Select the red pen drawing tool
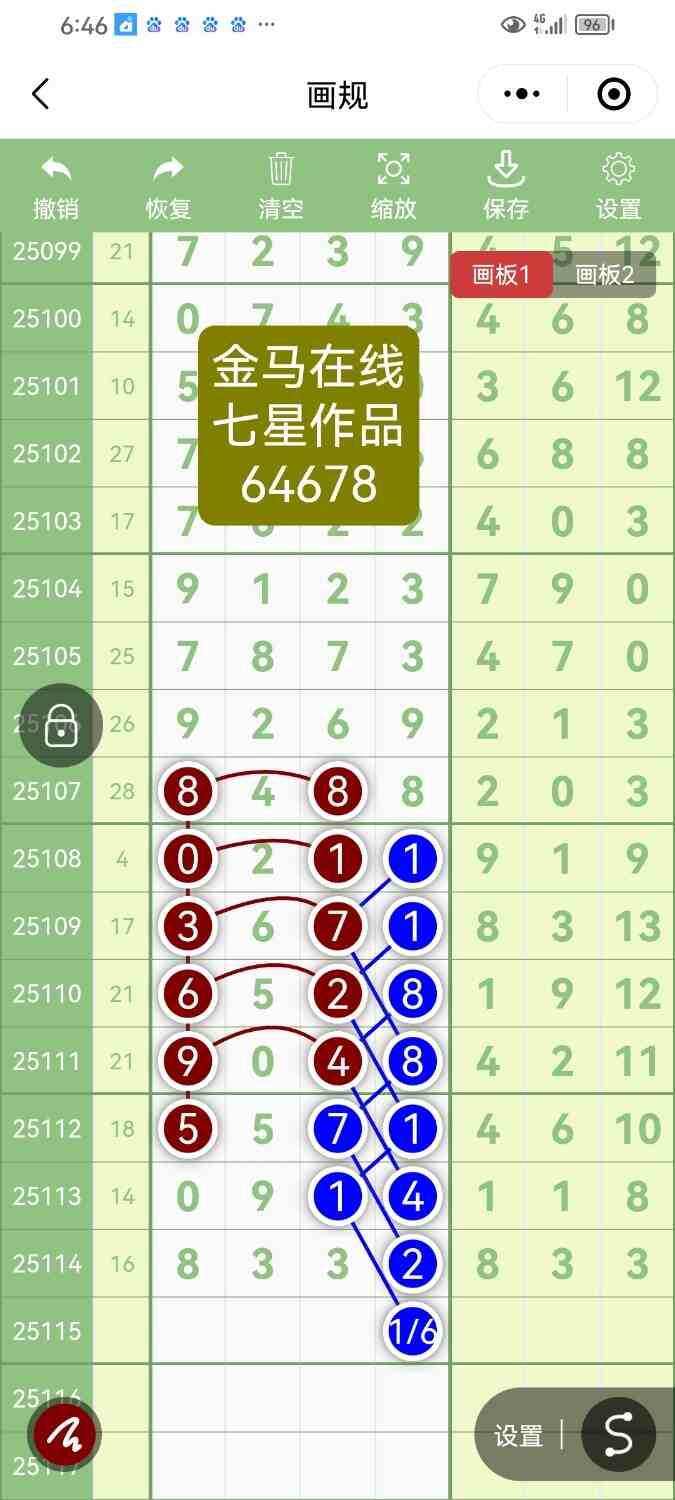Viewport: 675px width, 1500px height. click(65, 1435)
